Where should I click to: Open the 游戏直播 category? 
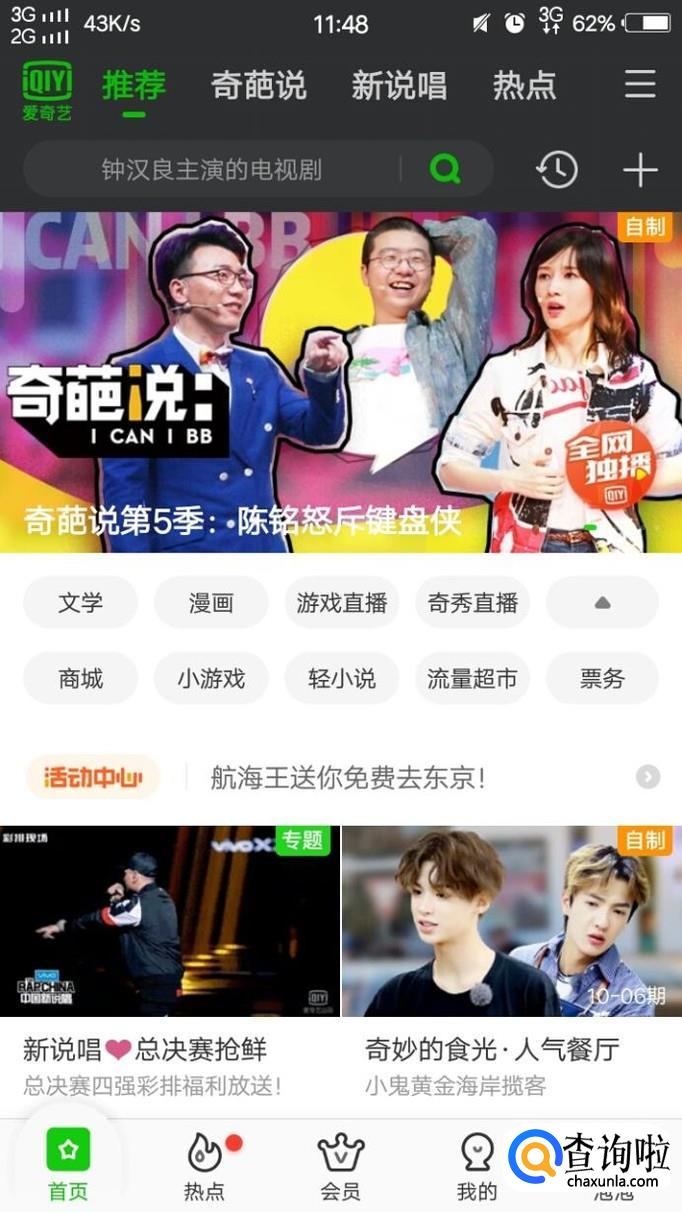point(342,602)
